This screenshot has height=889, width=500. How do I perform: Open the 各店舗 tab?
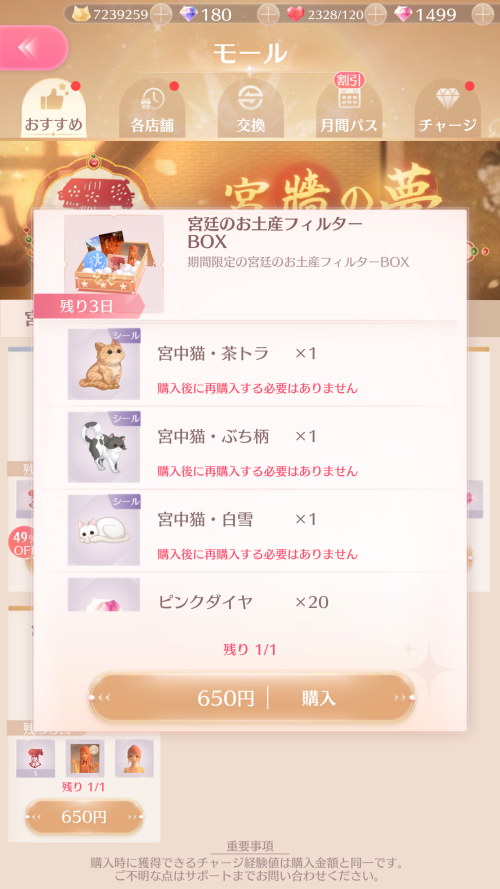click(152, 108)
